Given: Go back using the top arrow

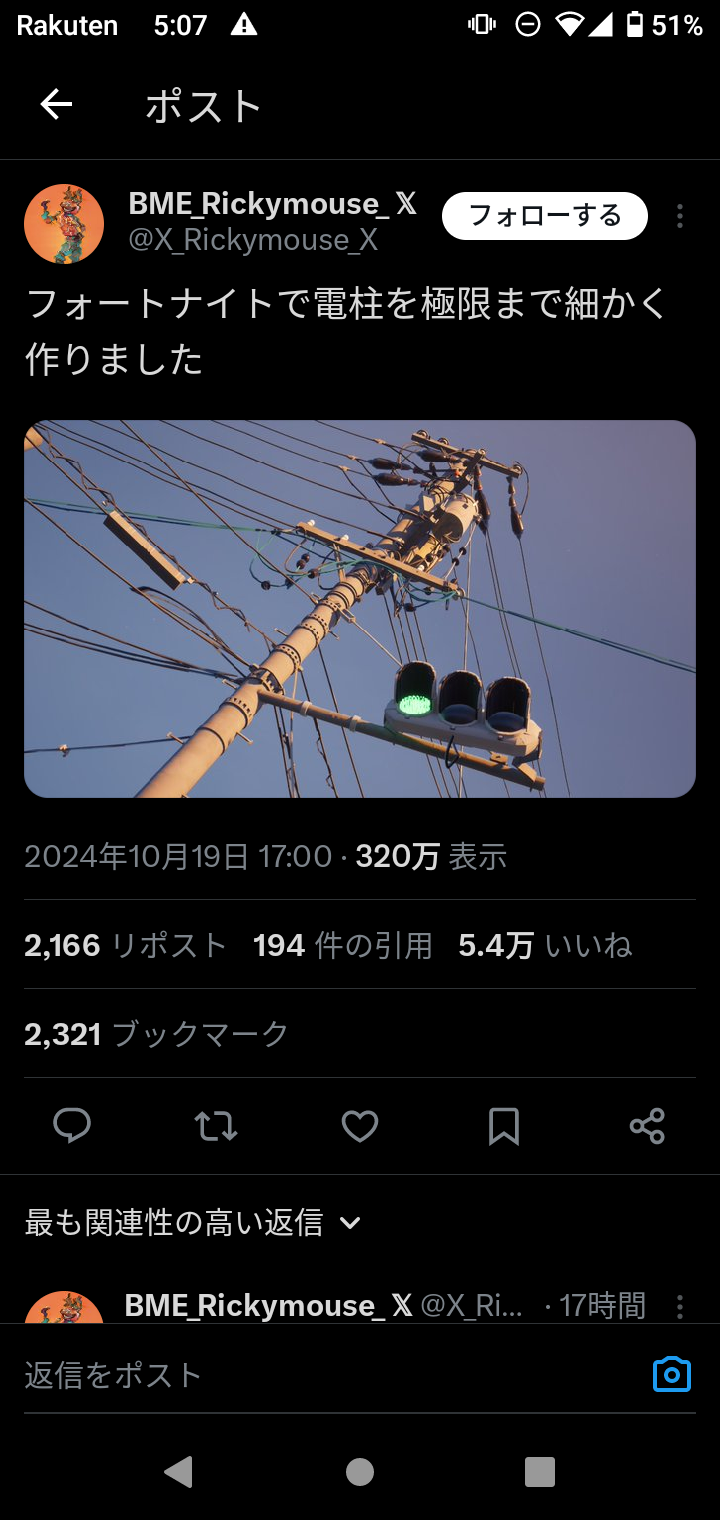Looking at the screenshot, I should (56, 105).
